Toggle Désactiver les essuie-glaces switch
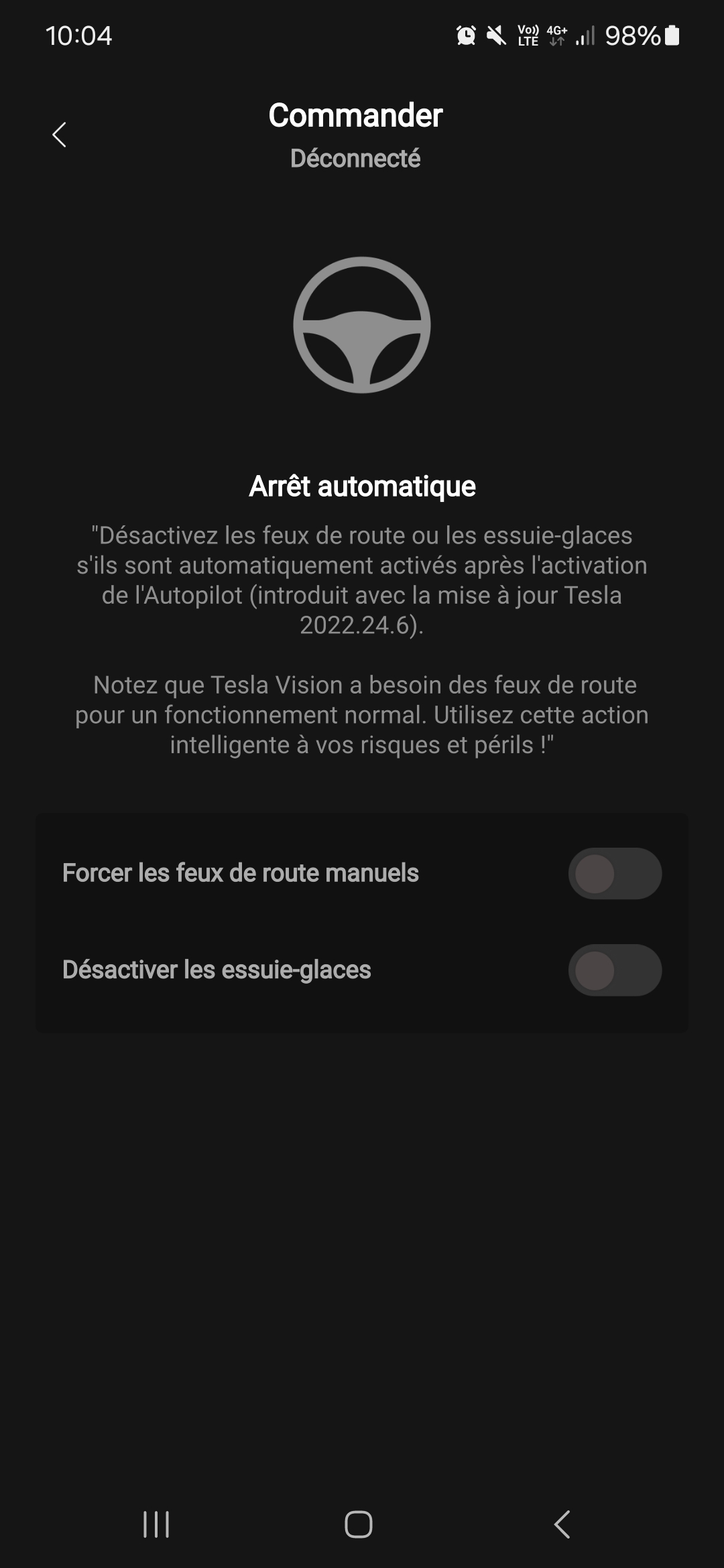 pyautogui.click(x=615, y=970)
